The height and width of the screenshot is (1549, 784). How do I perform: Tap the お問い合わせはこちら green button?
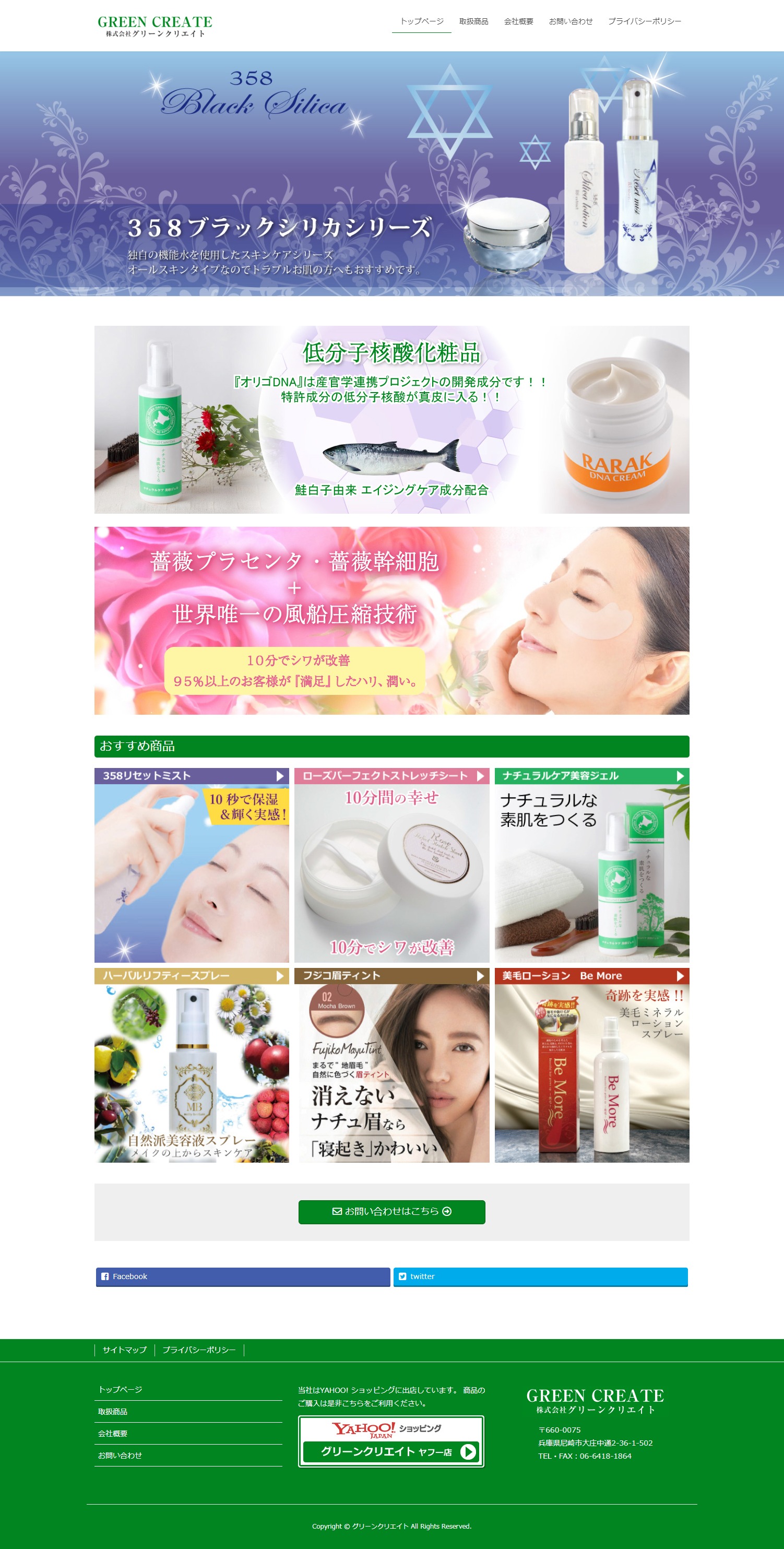coord(391,1212)
